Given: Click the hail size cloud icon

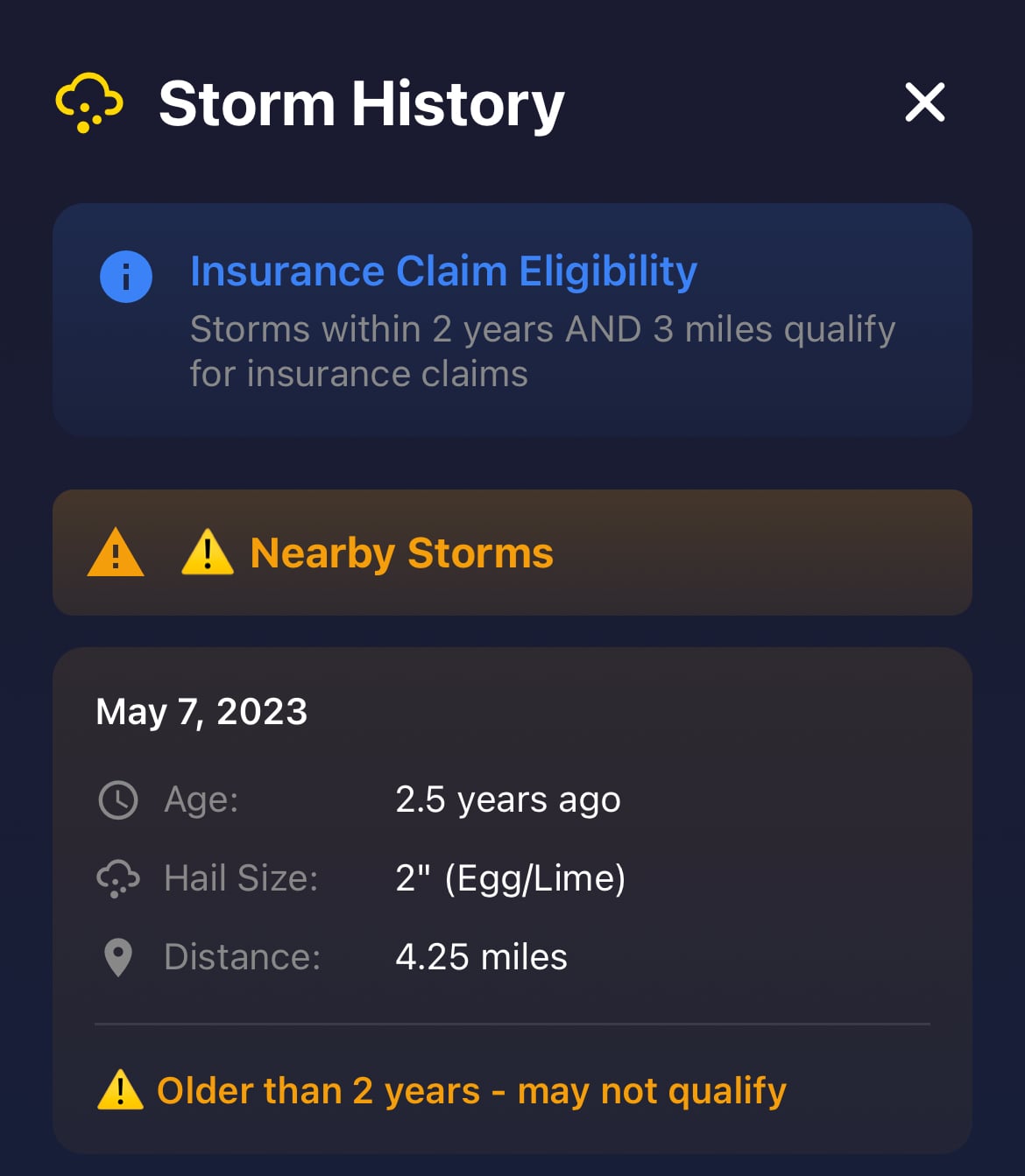Looking at the screenshot, I should [x=118, y=878].
